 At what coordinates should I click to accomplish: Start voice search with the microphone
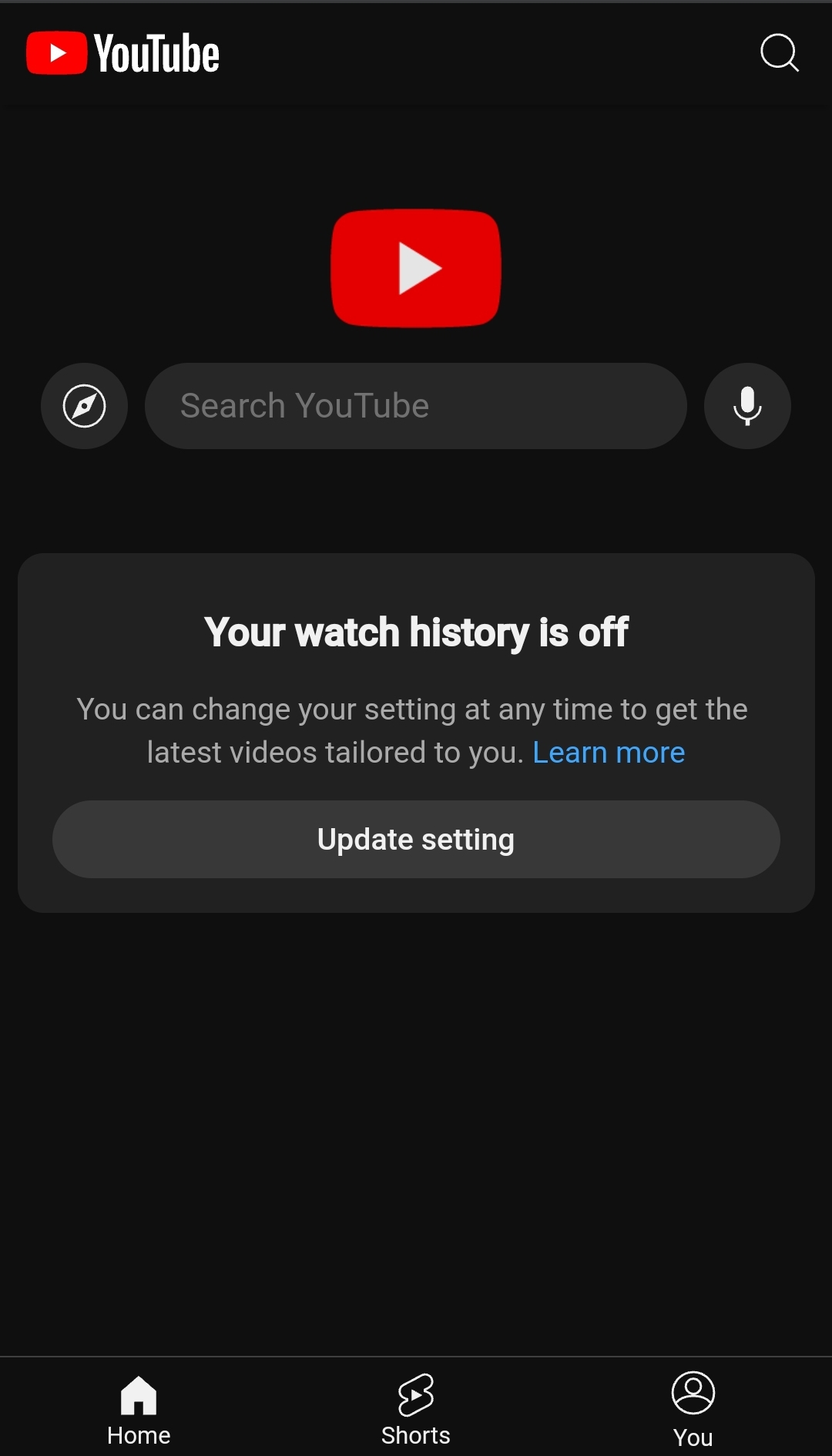point(747,406)
